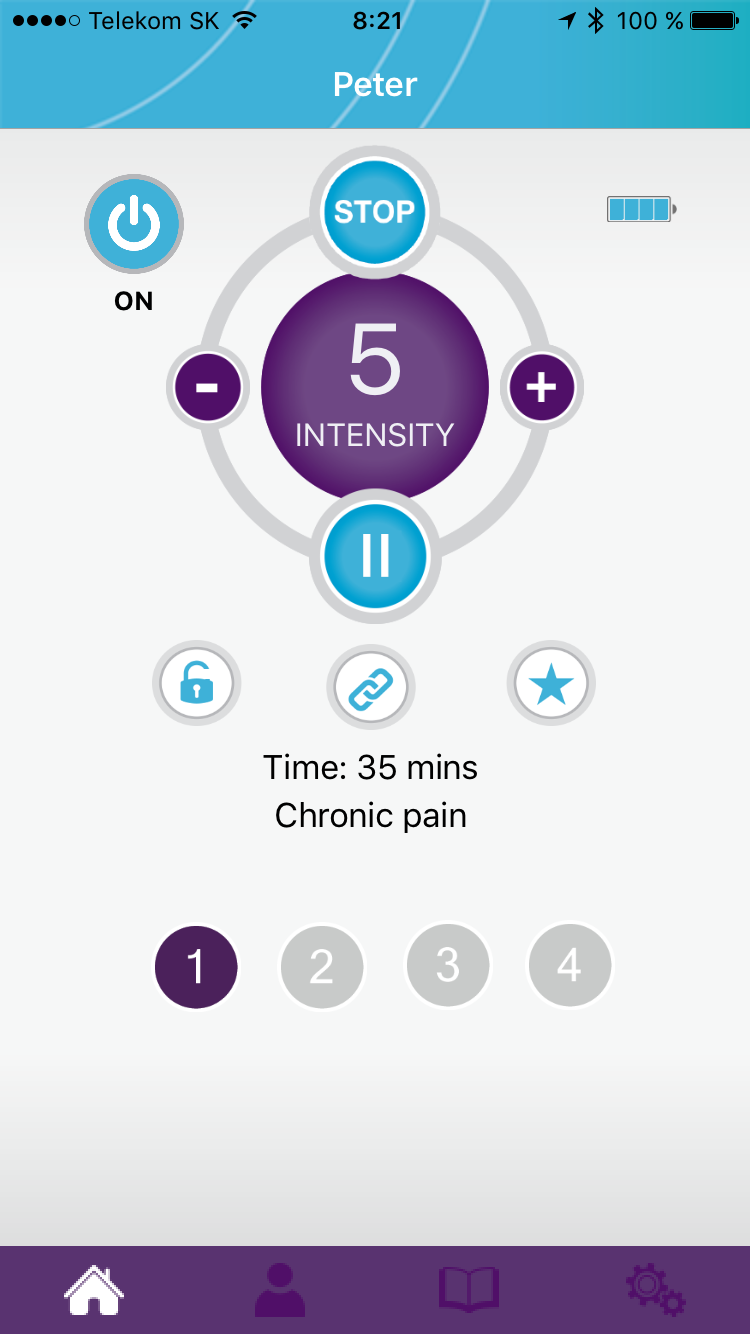This screenshot has width=750, height=1334.
Task: Mark program as favorite with star
Action: coord(551,685)
